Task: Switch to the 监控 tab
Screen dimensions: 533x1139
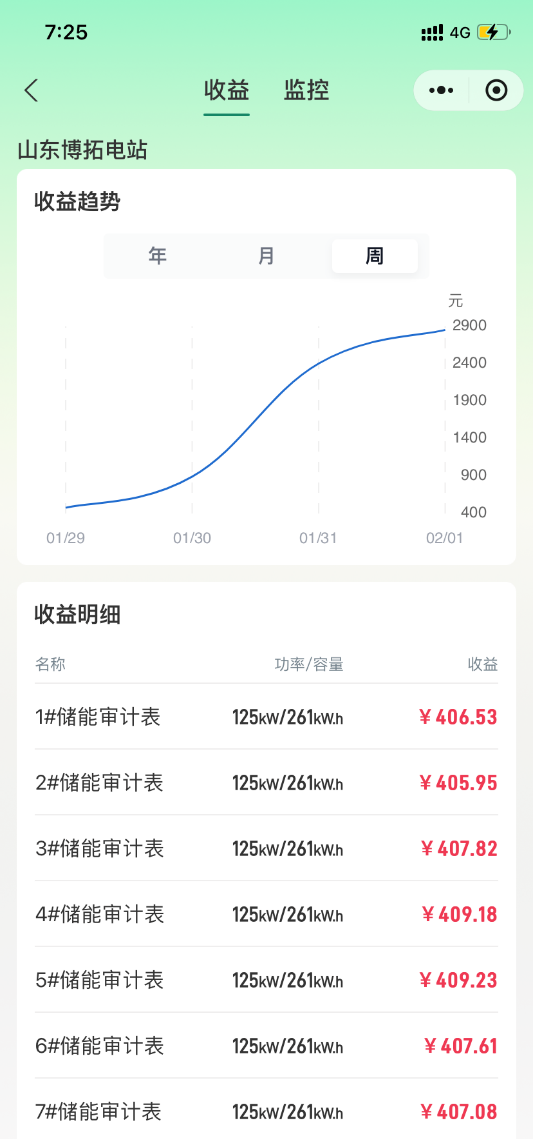Action: point(306,91)
